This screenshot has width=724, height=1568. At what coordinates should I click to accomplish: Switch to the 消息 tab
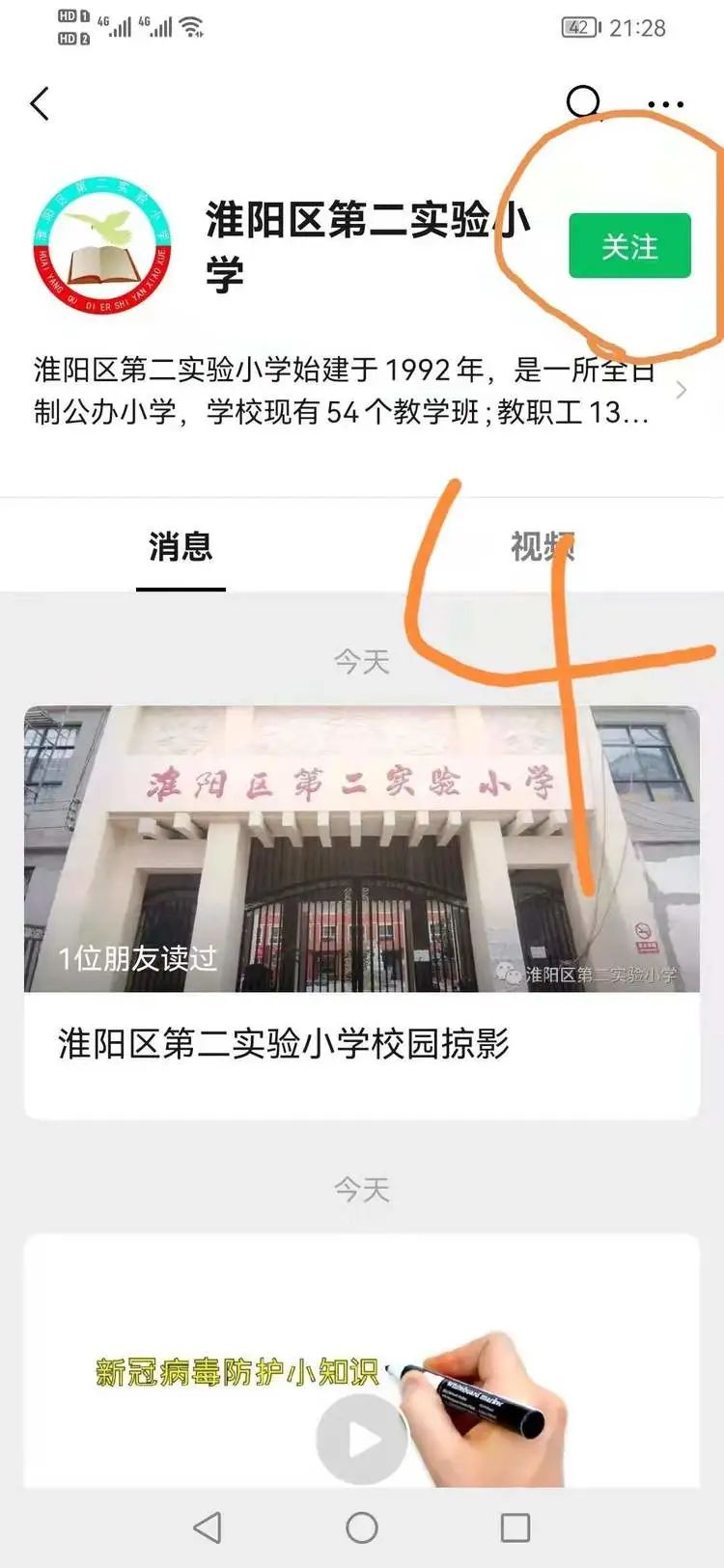pyautogui.click(x=181, y=547)
